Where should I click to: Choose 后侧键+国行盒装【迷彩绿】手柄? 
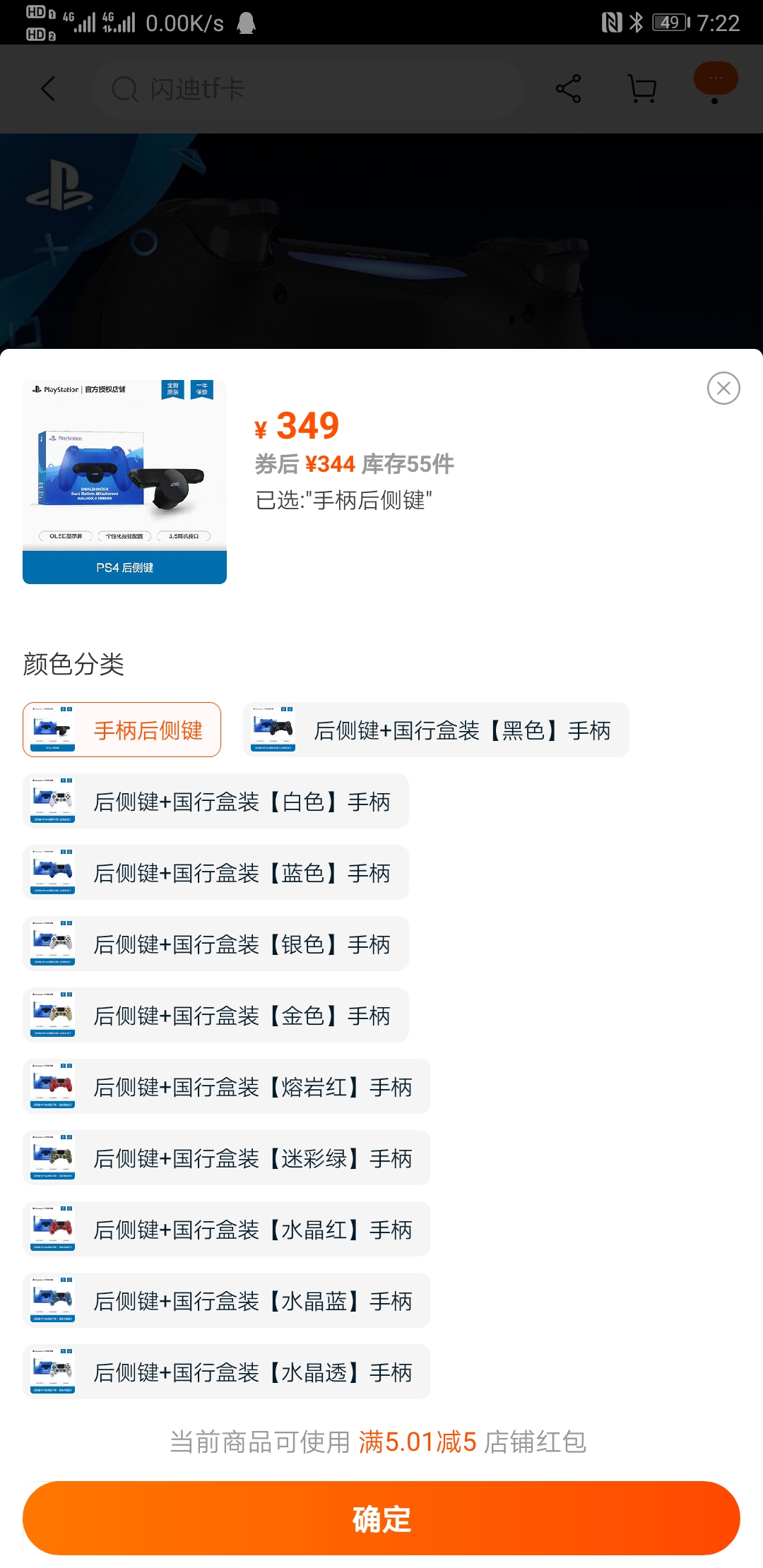coord(226,1158)
